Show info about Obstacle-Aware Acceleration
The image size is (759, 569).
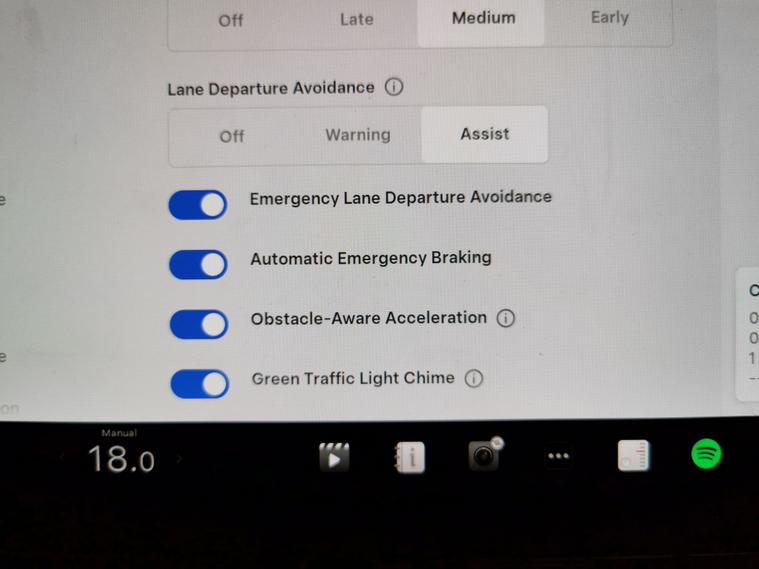[x=506, y=319]
